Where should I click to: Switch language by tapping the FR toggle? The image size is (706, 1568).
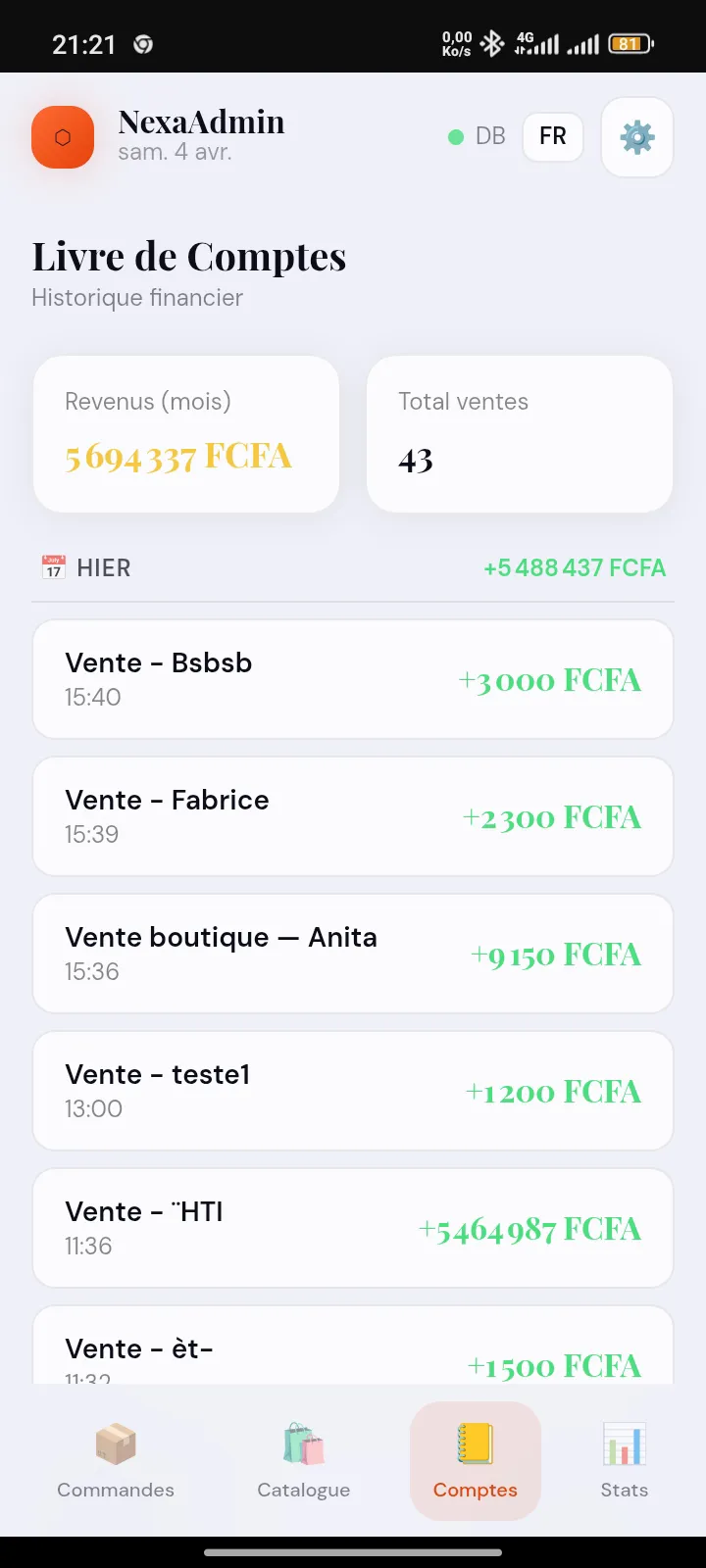(552, 136)
